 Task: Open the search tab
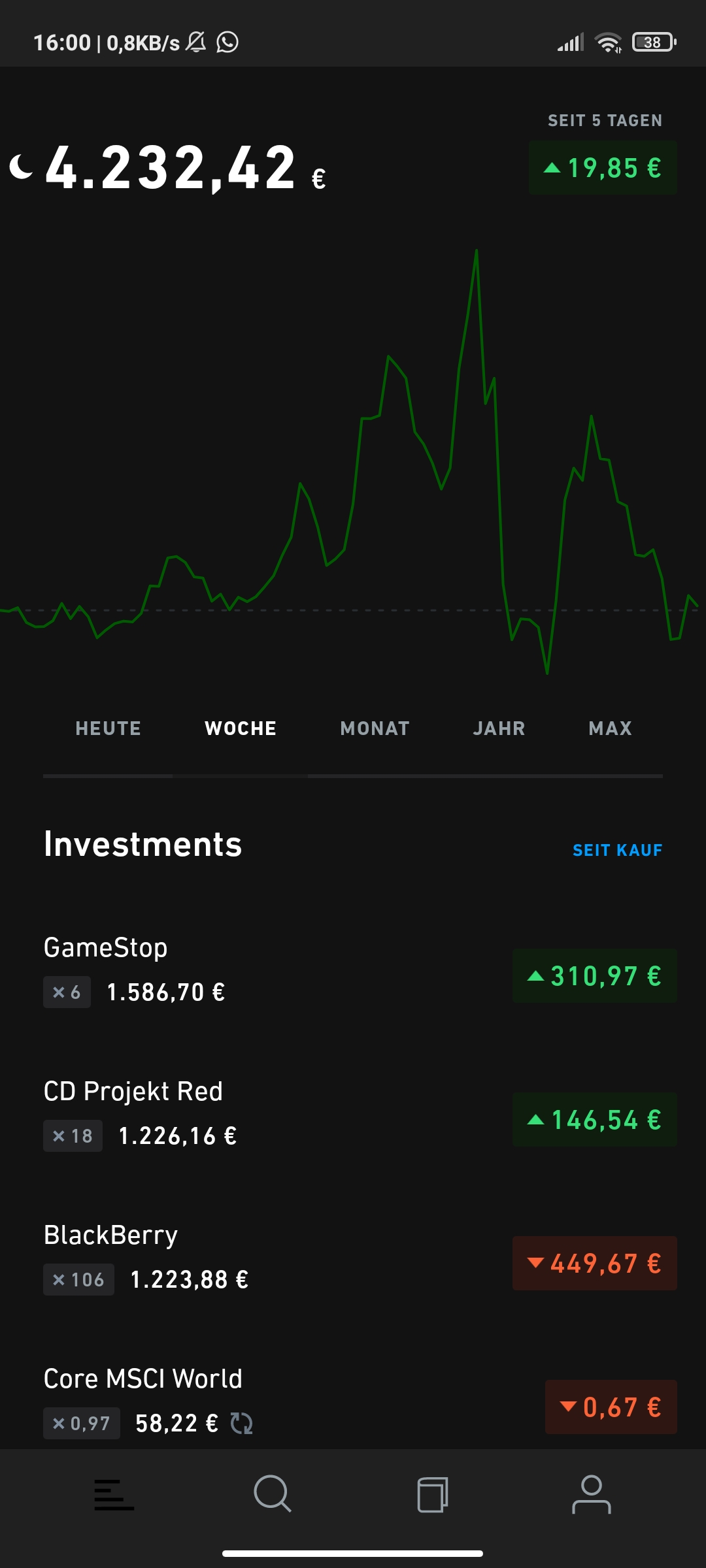pos(273,1495)
